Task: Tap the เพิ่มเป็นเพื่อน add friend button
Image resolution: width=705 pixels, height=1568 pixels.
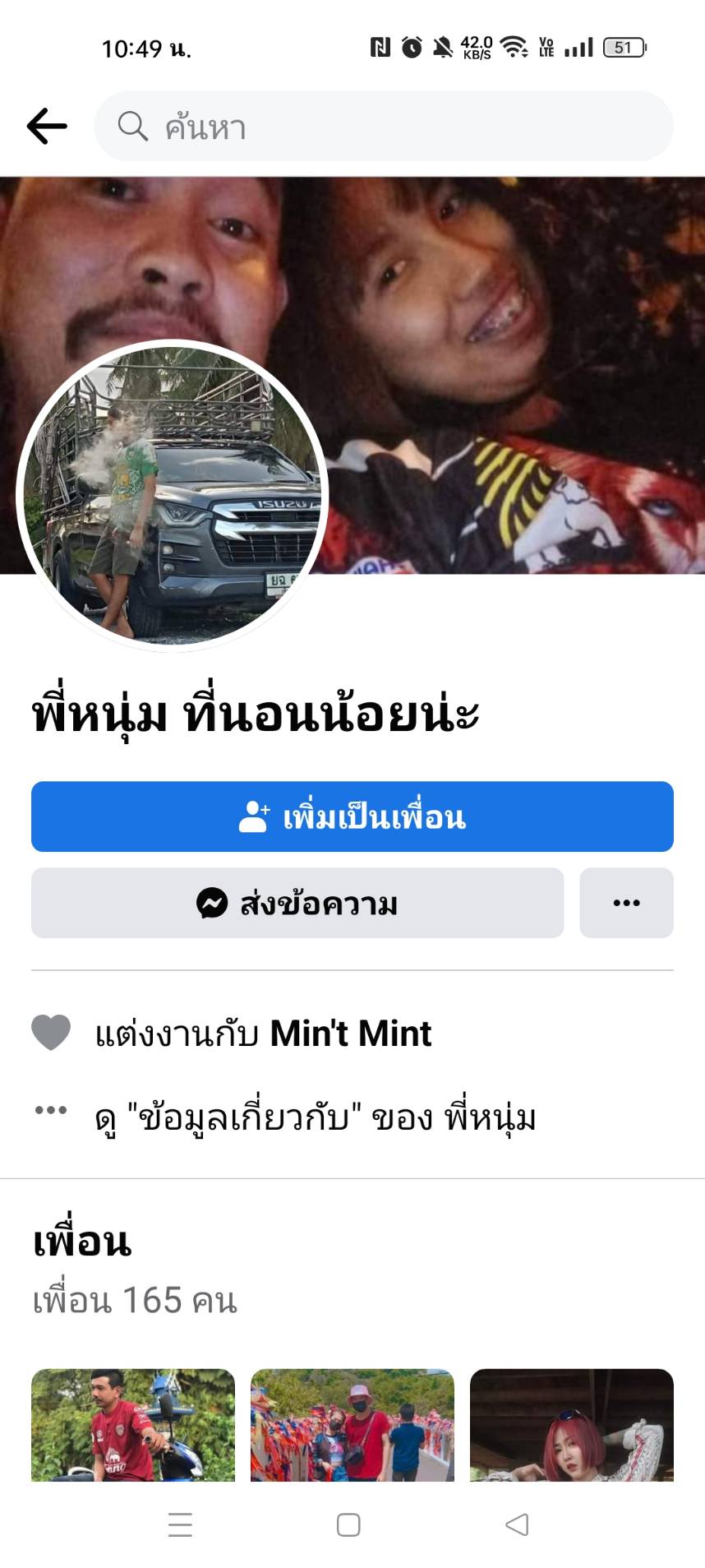Action: pyautogui.click(x=352, y=816)
